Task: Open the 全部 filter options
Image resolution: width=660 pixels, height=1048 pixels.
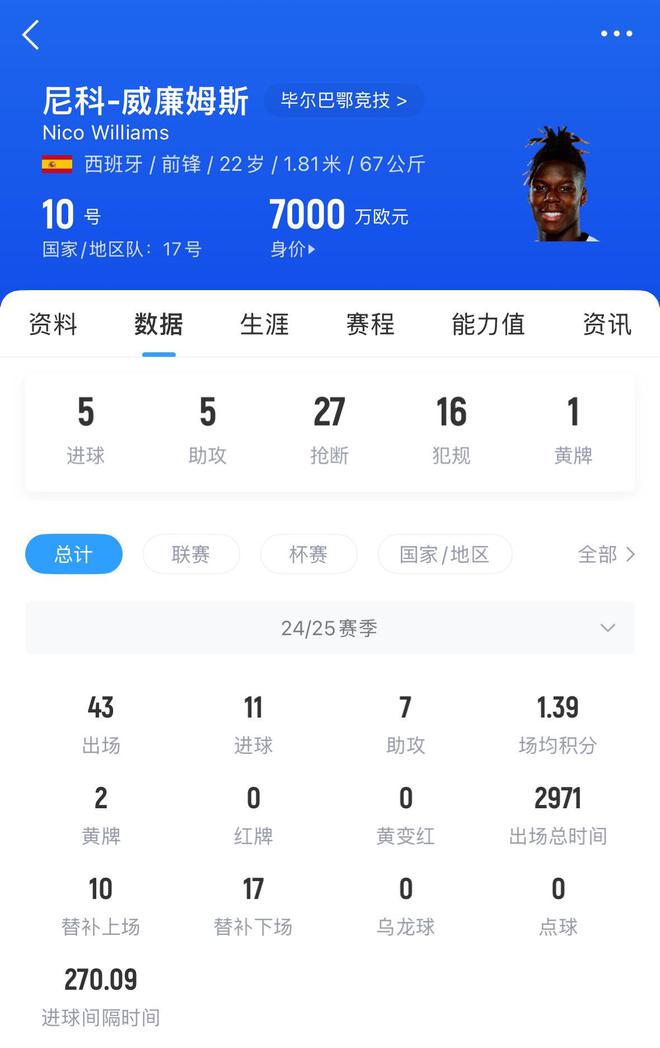Action: coord(606,554)
